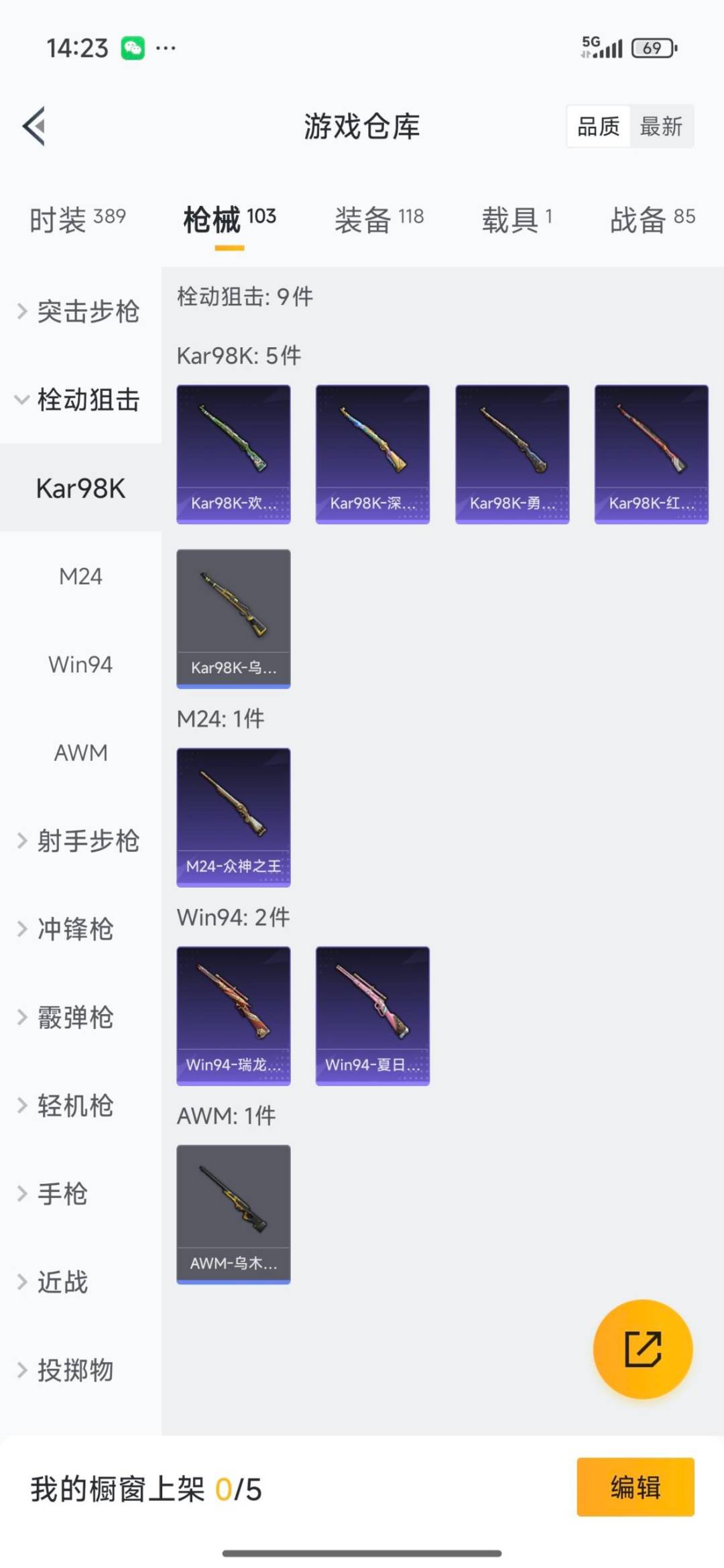Open the M24-众神之王 skin card

coord(233,817)
